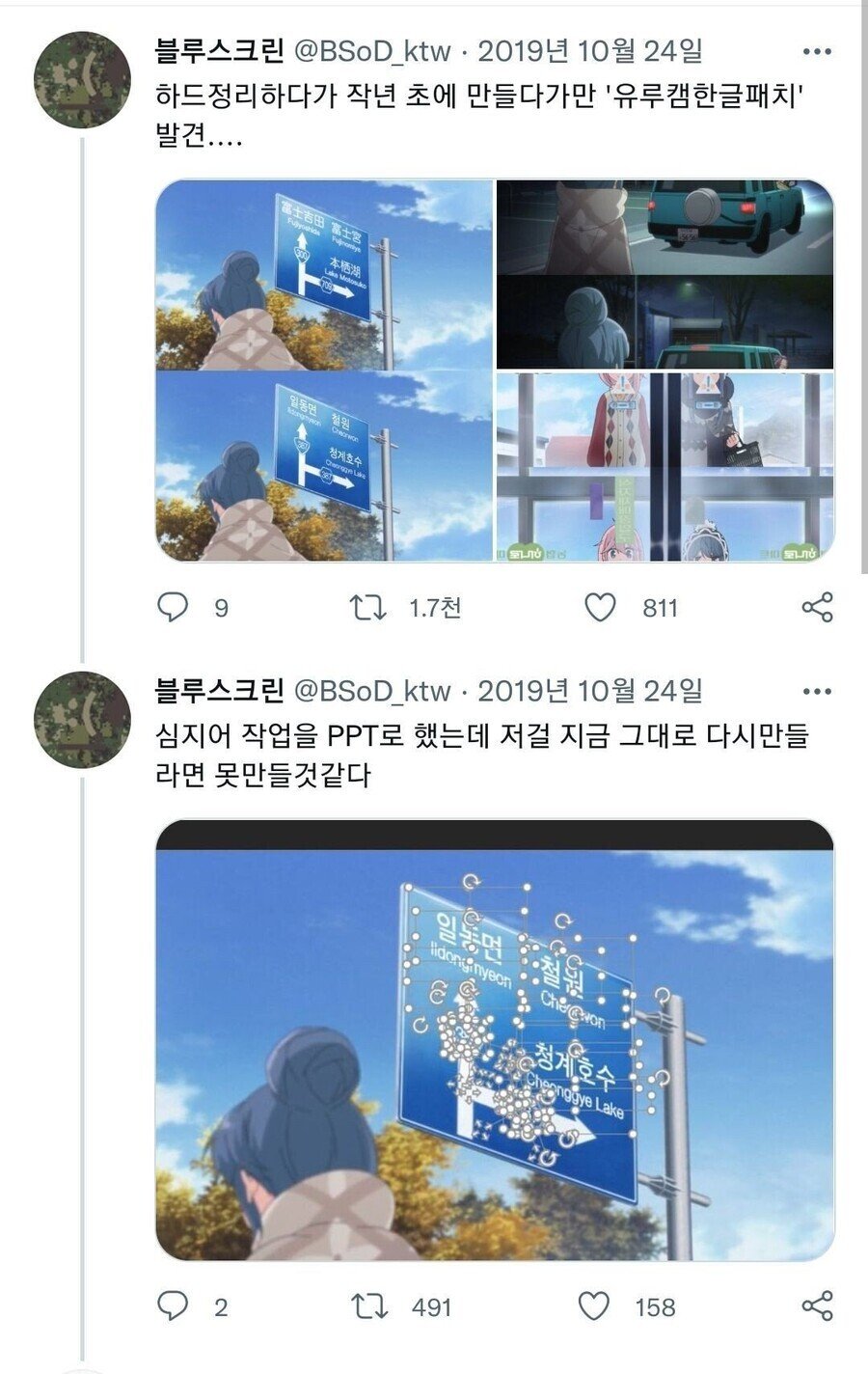The image size is (868, 1374).
Task: Open overflow menu on the first tweet
Action: [816, 52]
